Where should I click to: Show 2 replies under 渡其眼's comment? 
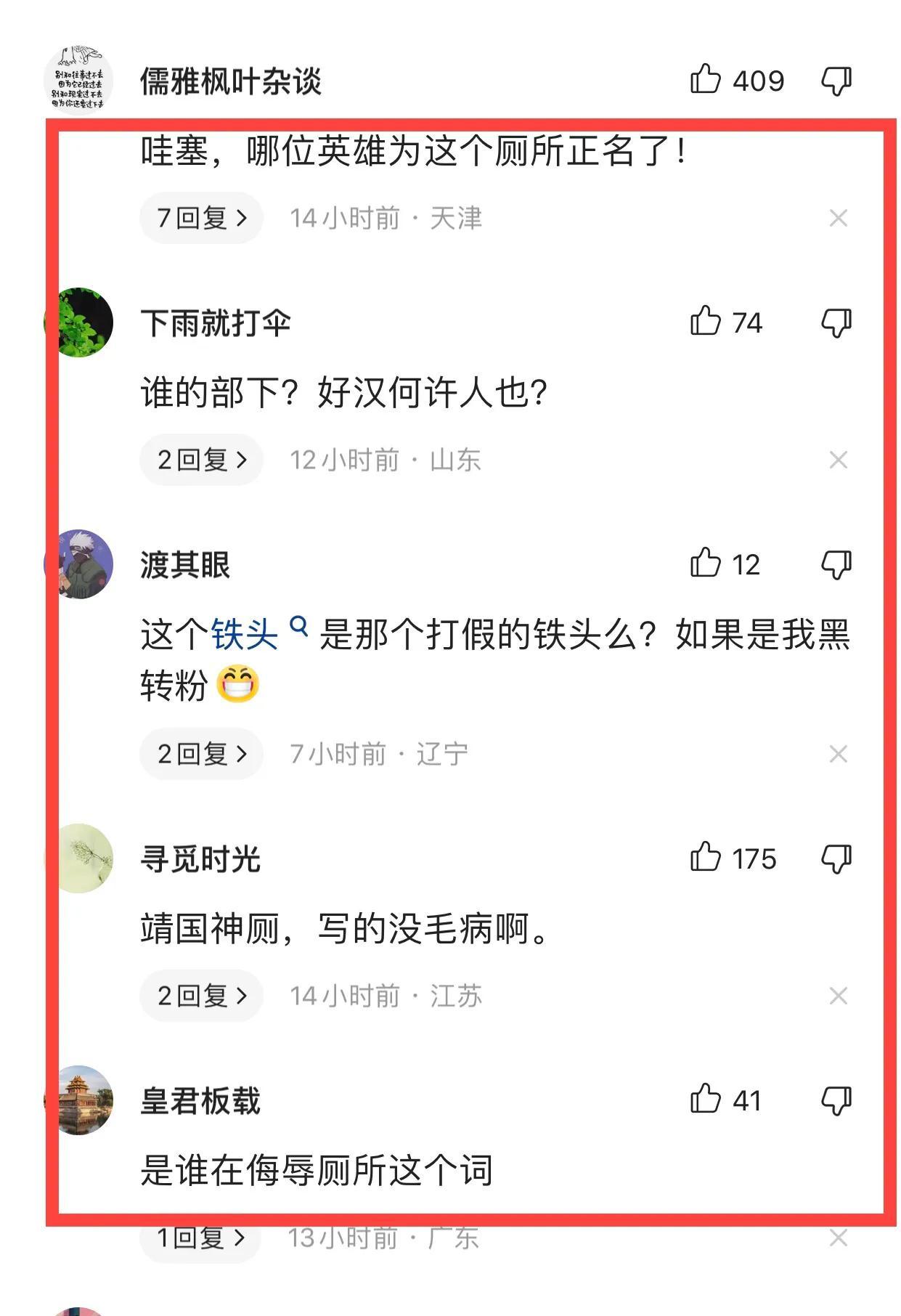(202, 754)
